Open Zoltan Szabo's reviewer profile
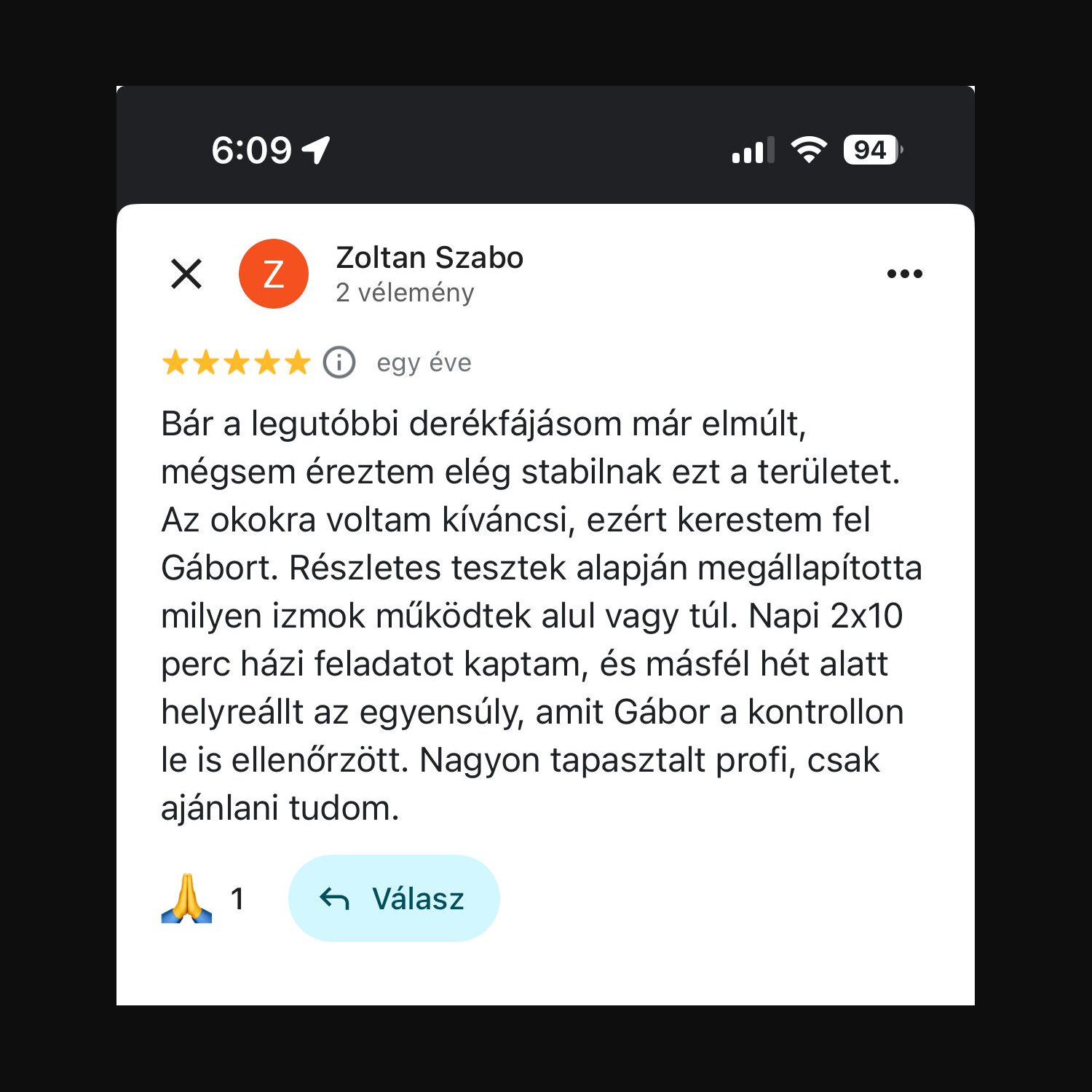The width and height of the screenshot is (1092, 1092). coord(429,258)
